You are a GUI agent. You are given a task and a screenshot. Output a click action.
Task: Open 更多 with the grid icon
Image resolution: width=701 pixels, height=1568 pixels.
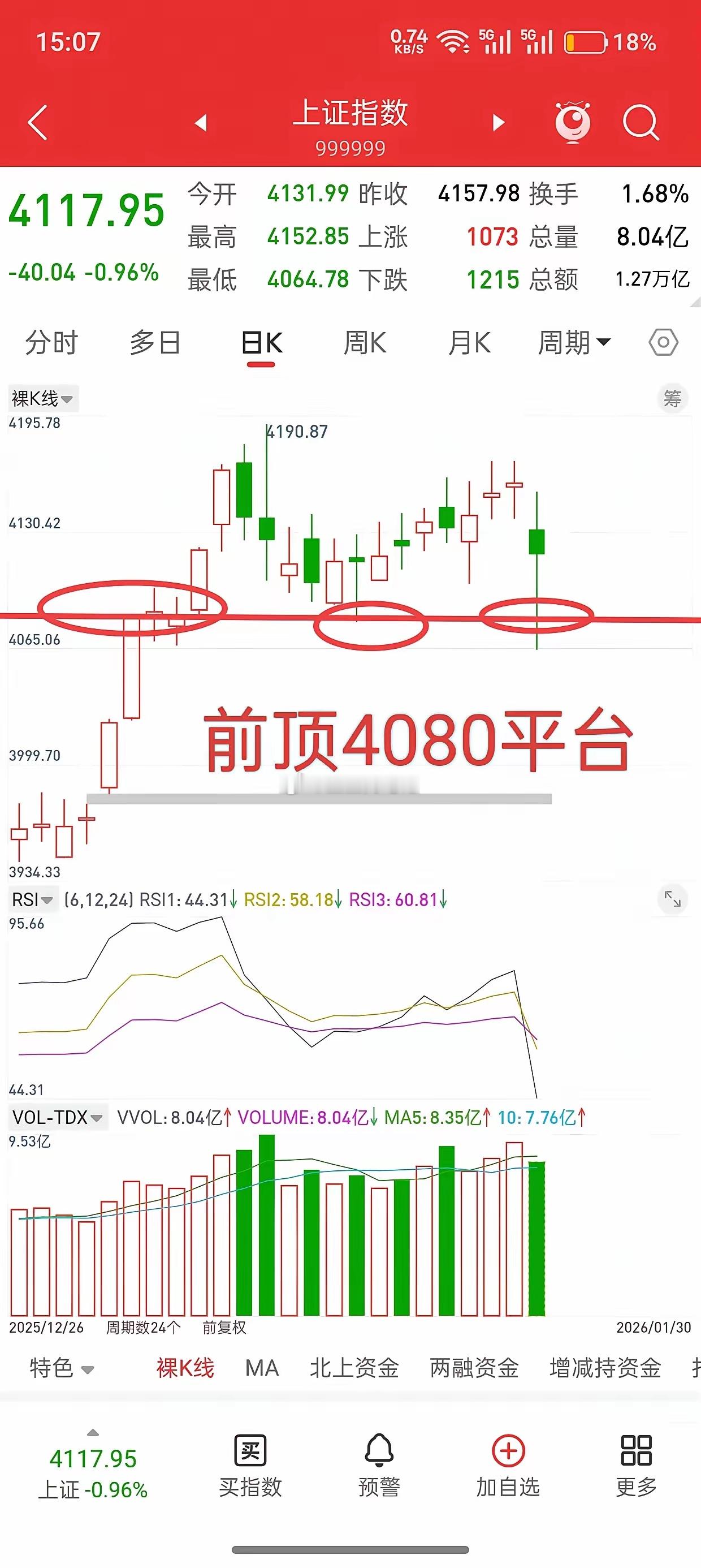636,1473
